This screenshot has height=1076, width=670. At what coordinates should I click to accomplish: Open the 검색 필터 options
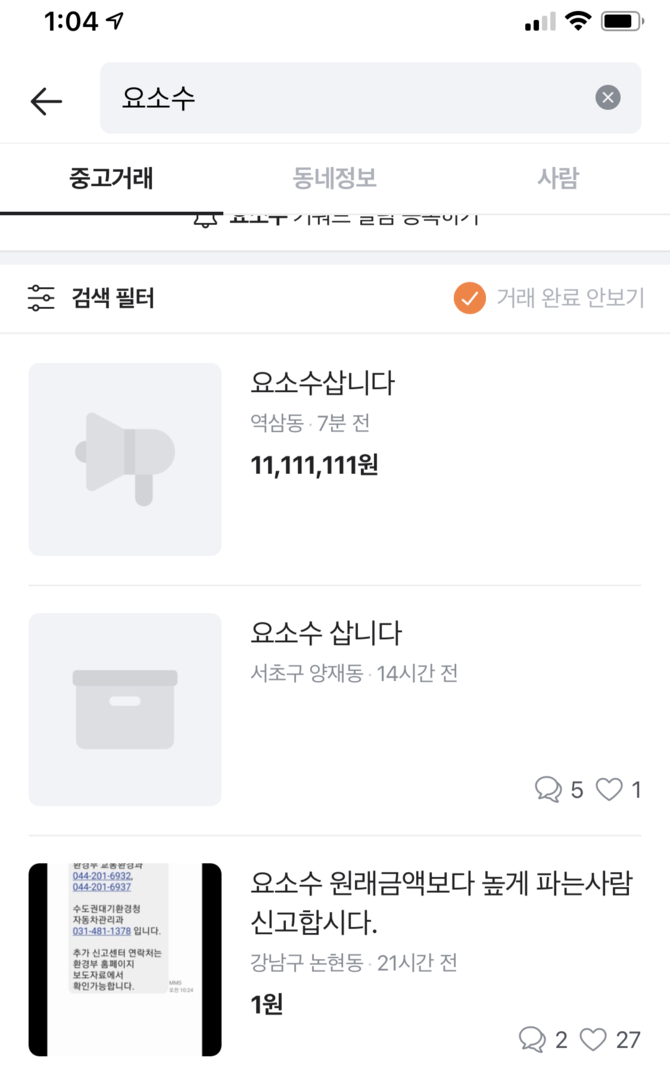[92, 298]
